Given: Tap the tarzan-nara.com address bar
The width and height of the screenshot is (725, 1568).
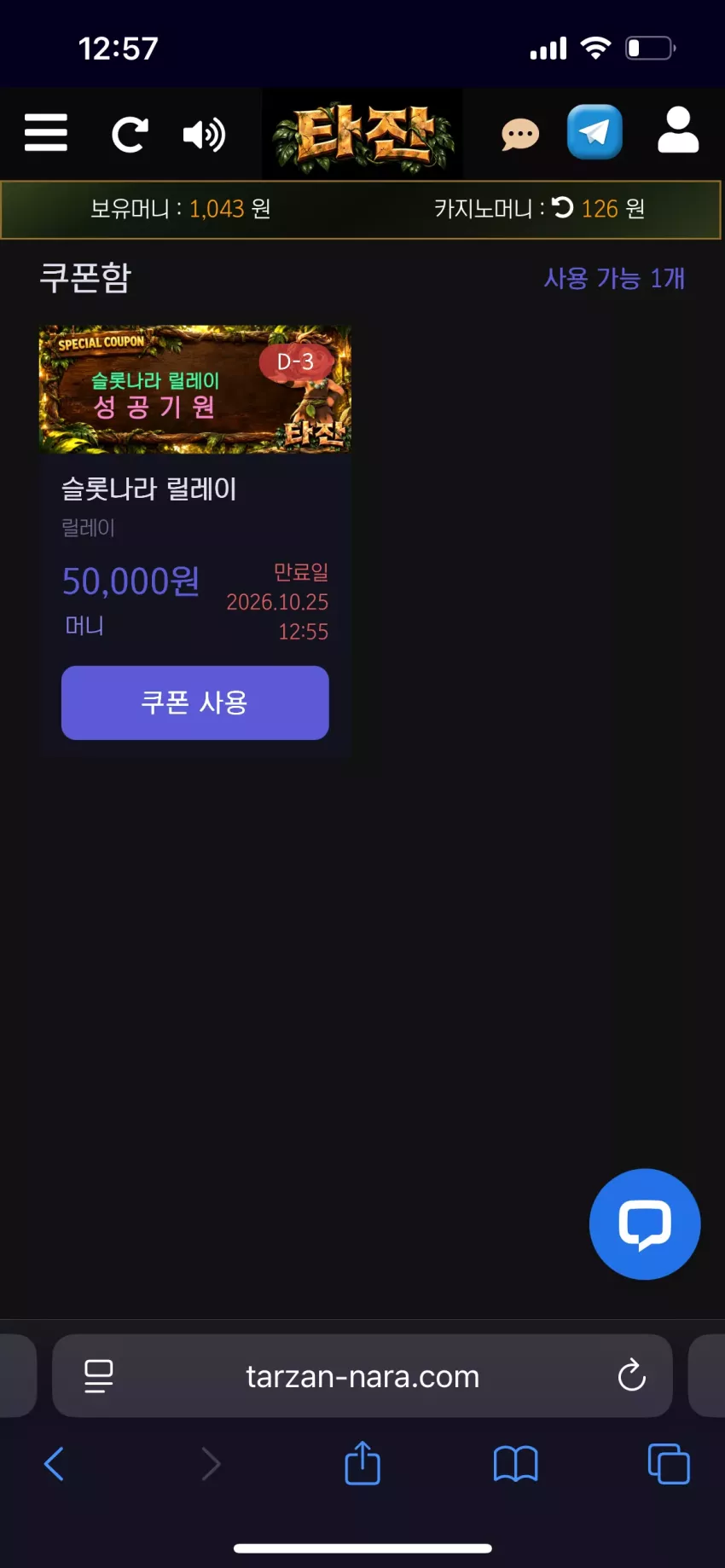Looking at the screenshot, I should [x=362, y=1376].
